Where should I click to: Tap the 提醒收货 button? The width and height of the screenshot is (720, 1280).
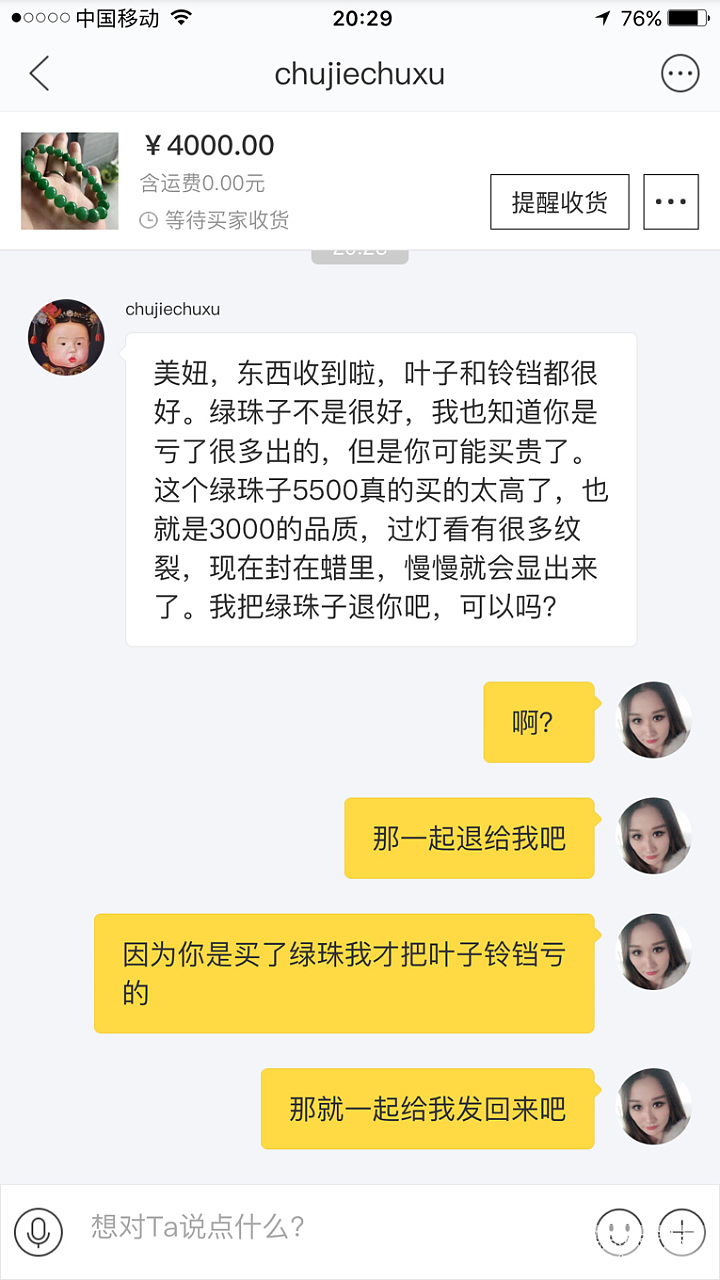point(559,202)
